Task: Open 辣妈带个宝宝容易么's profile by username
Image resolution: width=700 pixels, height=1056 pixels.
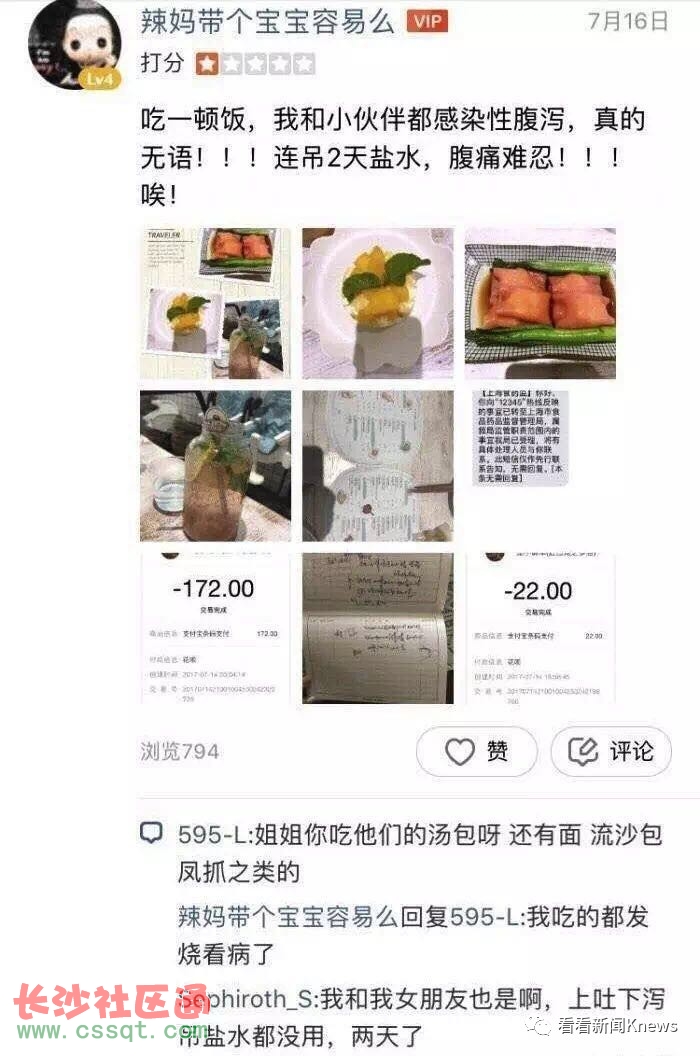Action: [x=268, y=22]
